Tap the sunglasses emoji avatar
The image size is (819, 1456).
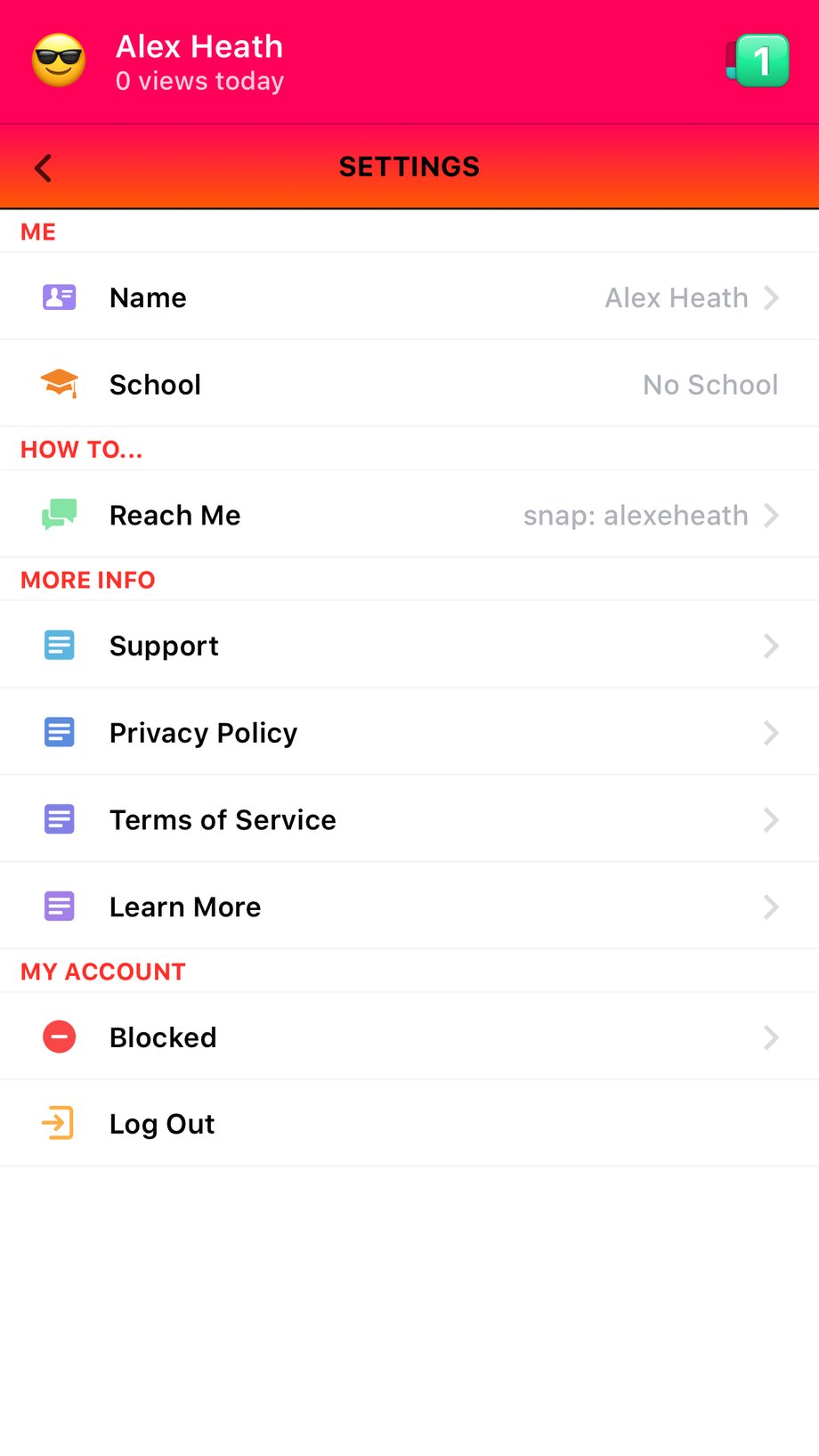click(x=59, y=61)
